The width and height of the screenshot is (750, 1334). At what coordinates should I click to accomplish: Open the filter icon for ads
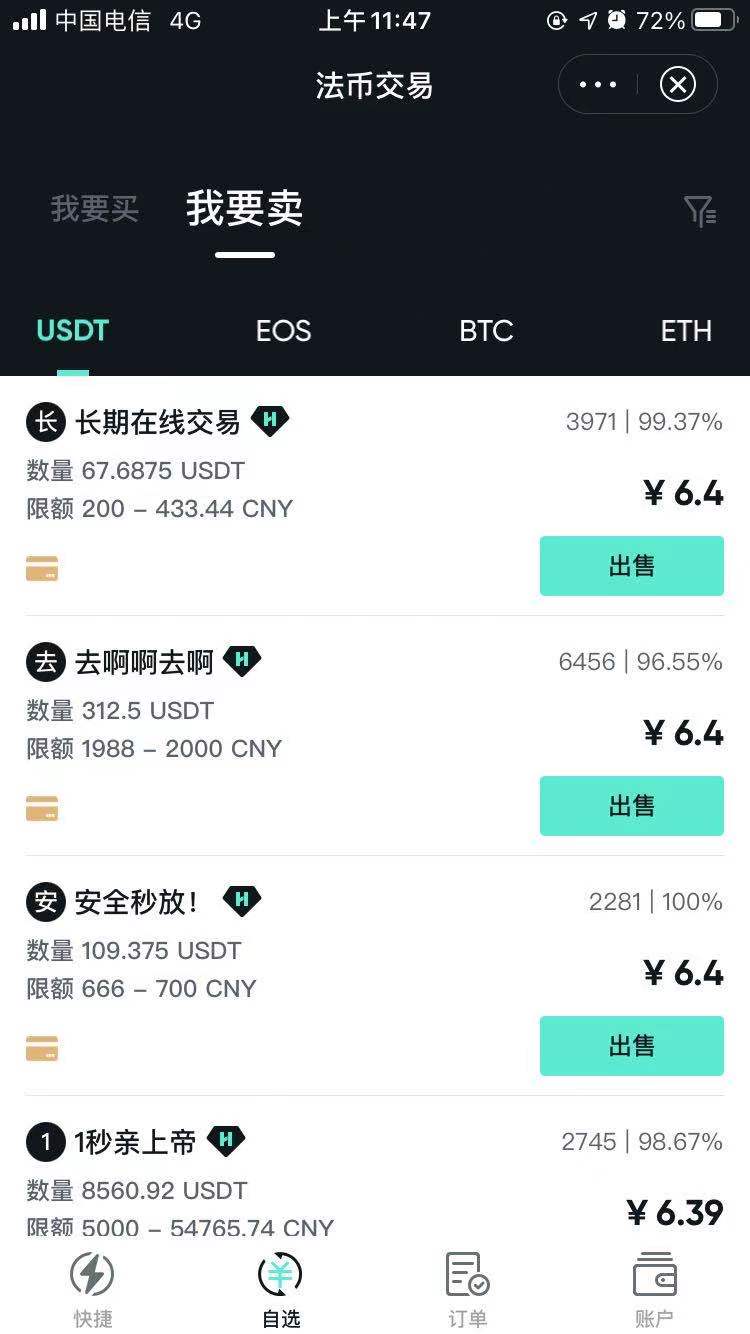tap(700, 211)
